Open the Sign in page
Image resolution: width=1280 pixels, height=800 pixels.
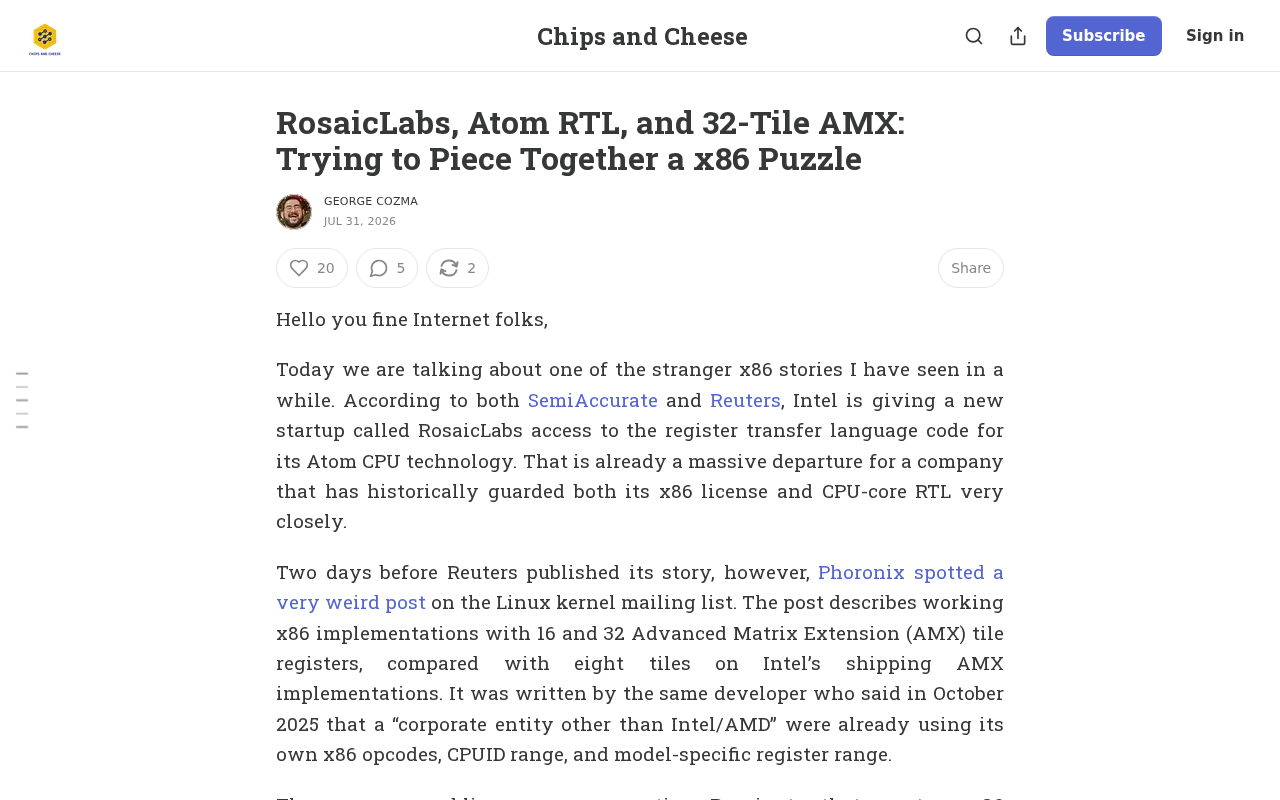tap(1215, 36)
